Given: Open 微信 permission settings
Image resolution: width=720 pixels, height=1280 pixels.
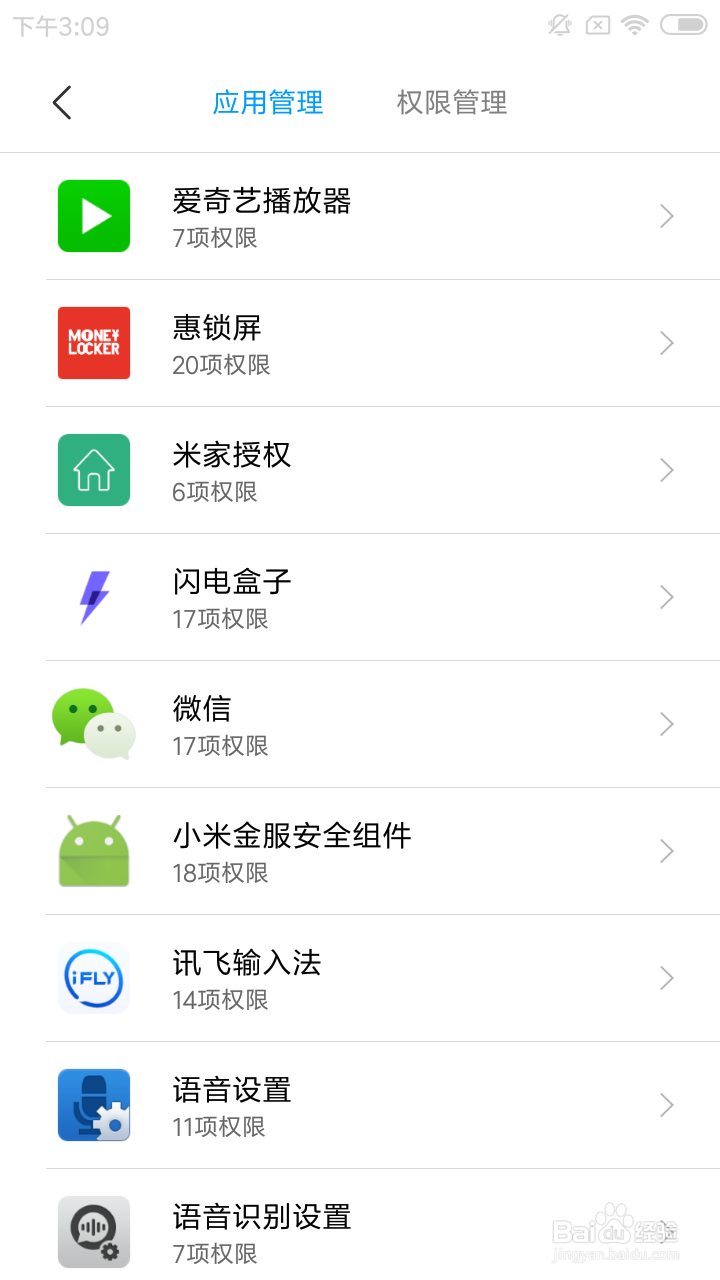Looking at the screenshot, I should (x=360, y=724).
